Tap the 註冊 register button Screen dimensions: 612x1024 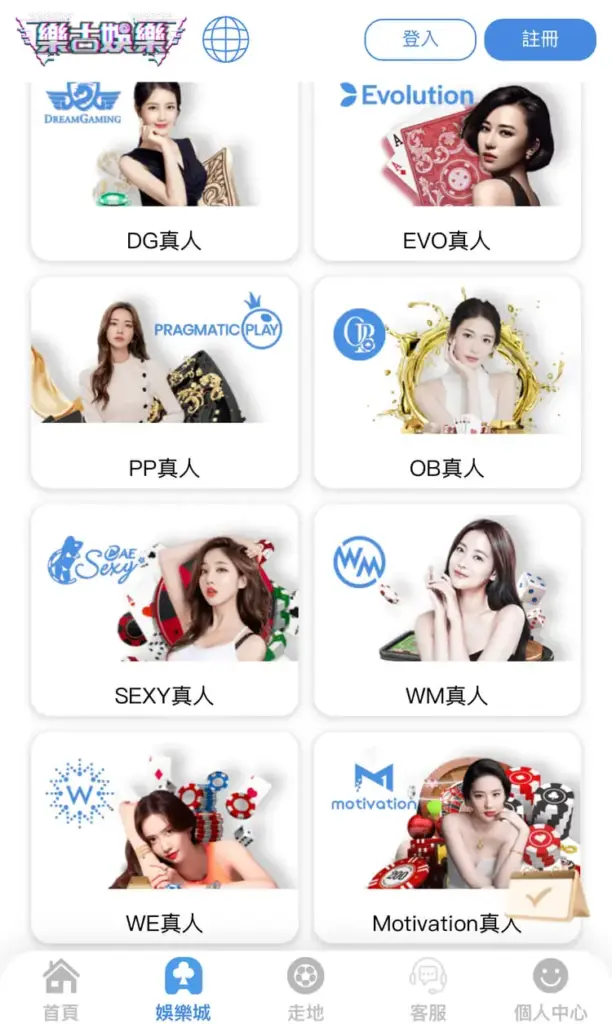click(540, 40)
